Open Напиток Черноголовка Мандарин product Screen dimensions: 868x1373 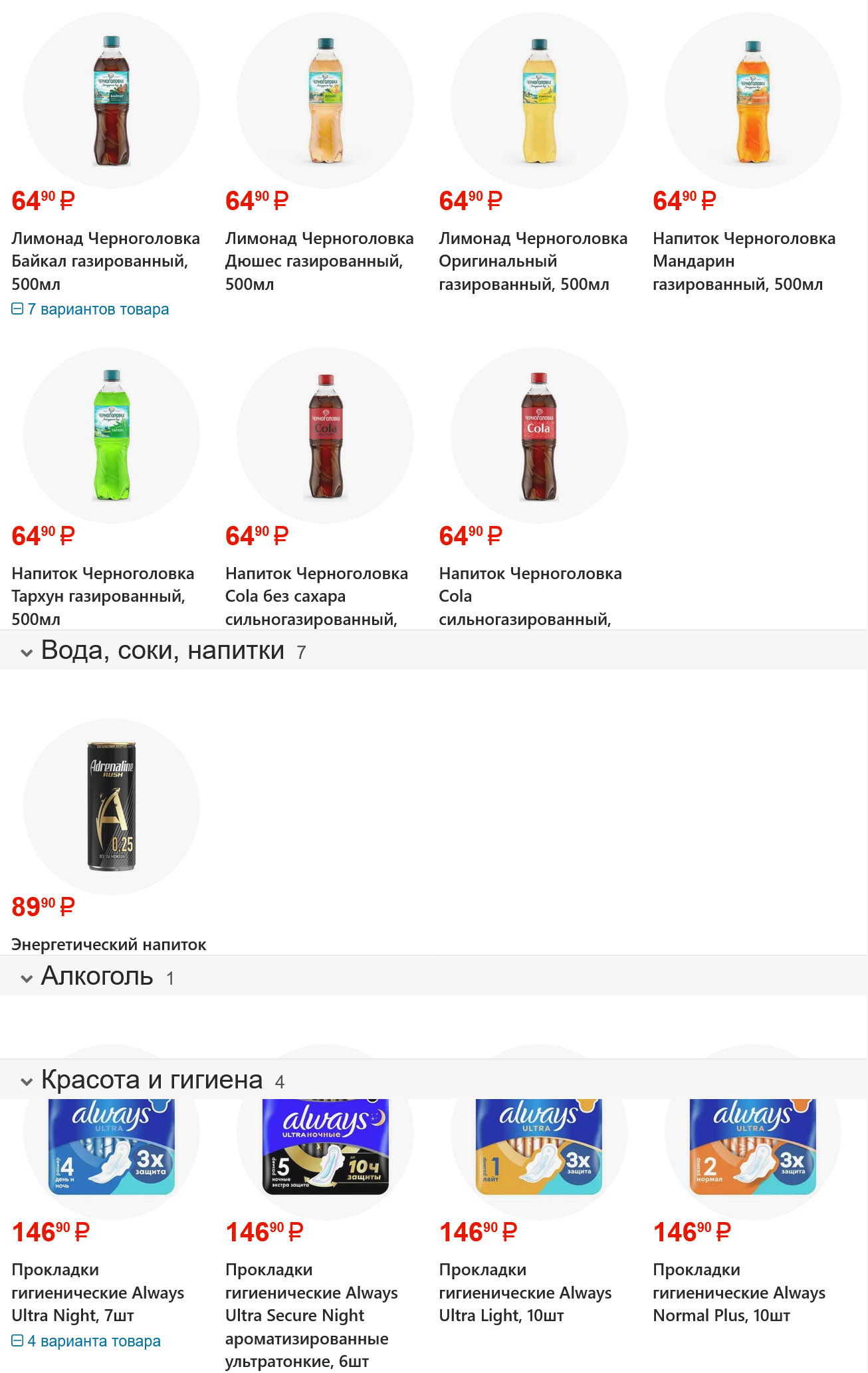(744, 261)
